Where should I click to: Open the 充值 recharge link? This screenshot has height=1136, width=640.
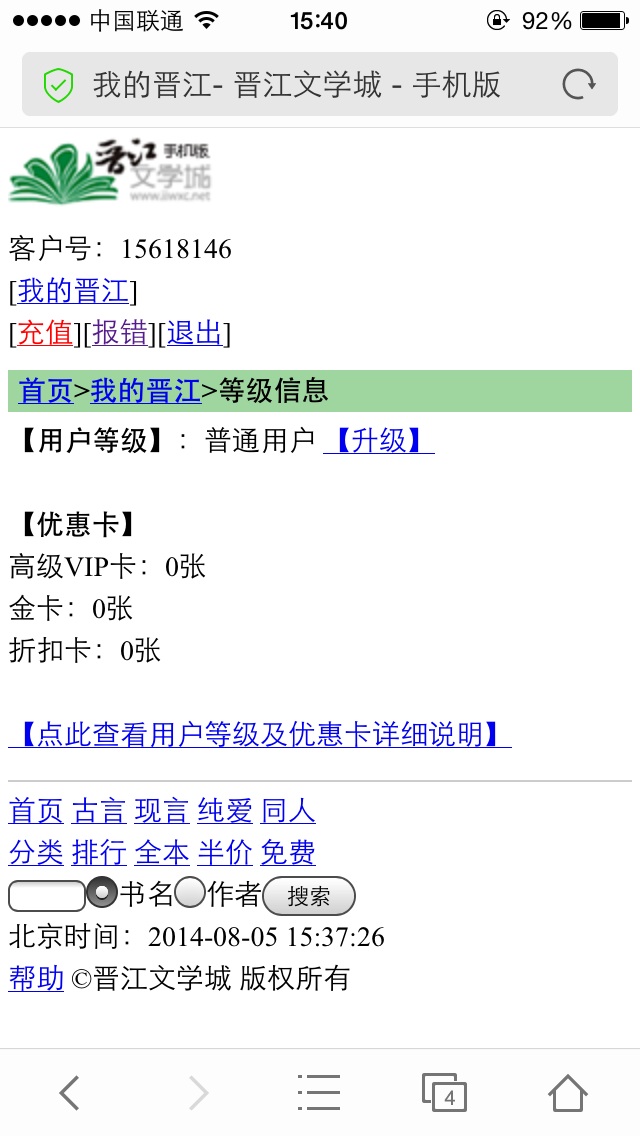tap(45, 333)
